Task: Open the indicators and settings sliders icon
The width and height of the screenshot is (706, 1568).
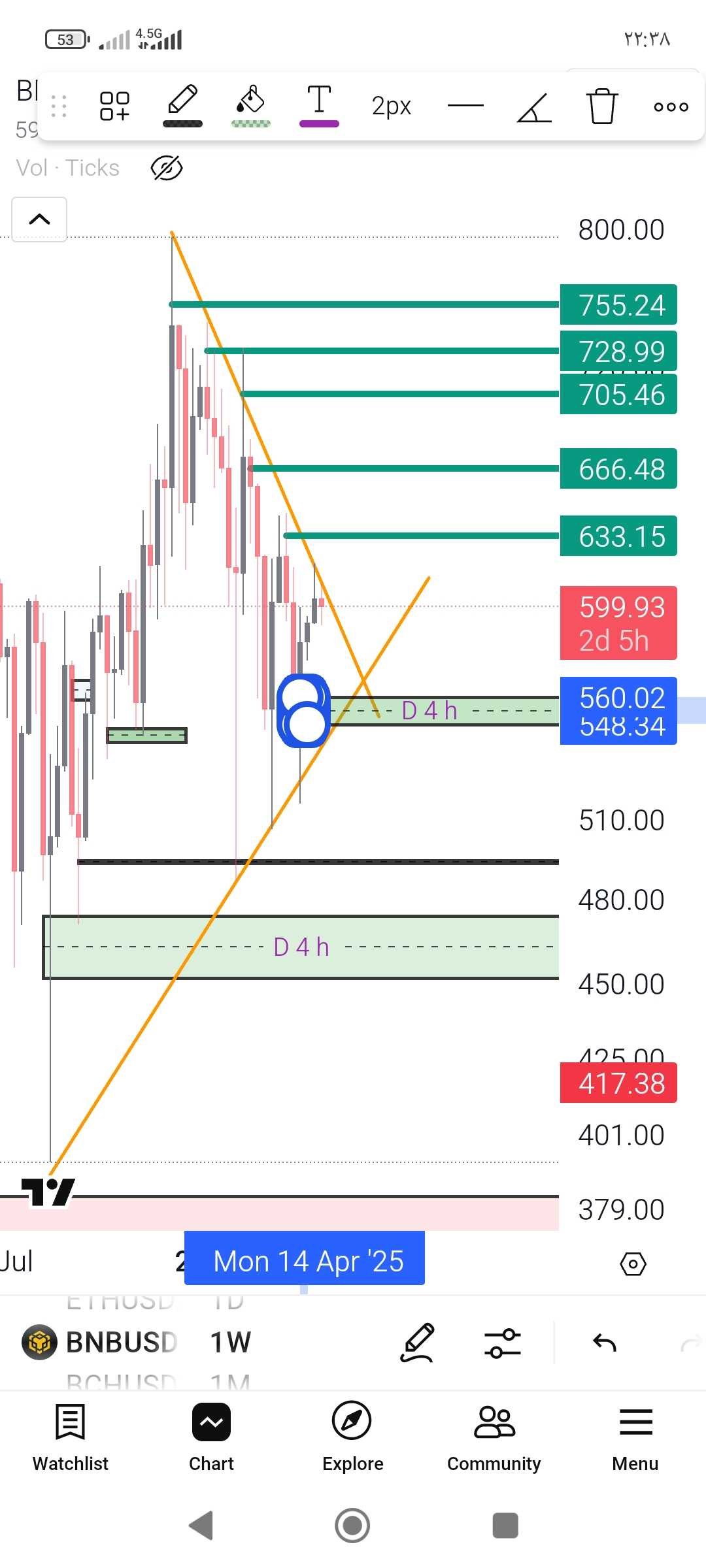Action: coord(502,1343)
